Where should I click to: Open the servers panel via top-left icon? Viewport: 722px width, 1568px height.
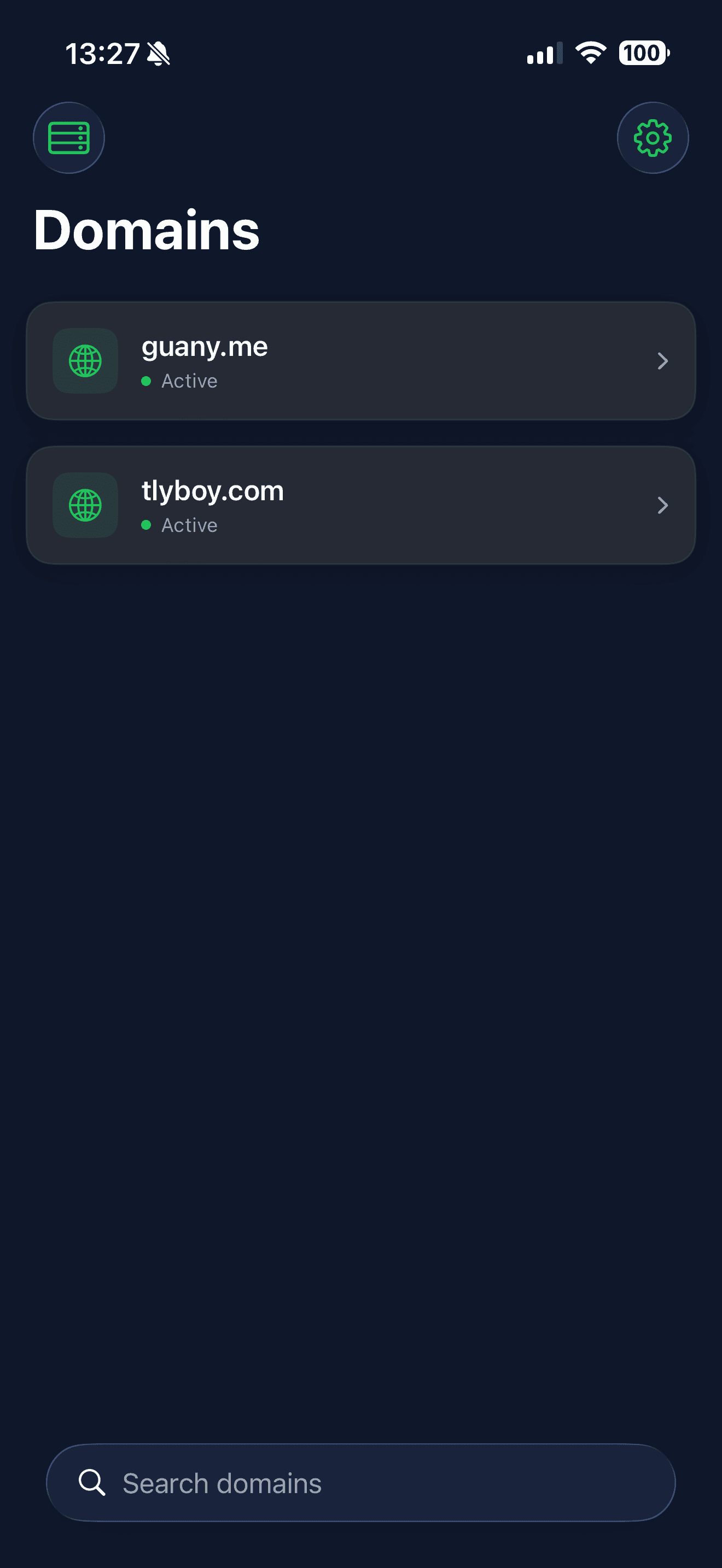point(69,138)
